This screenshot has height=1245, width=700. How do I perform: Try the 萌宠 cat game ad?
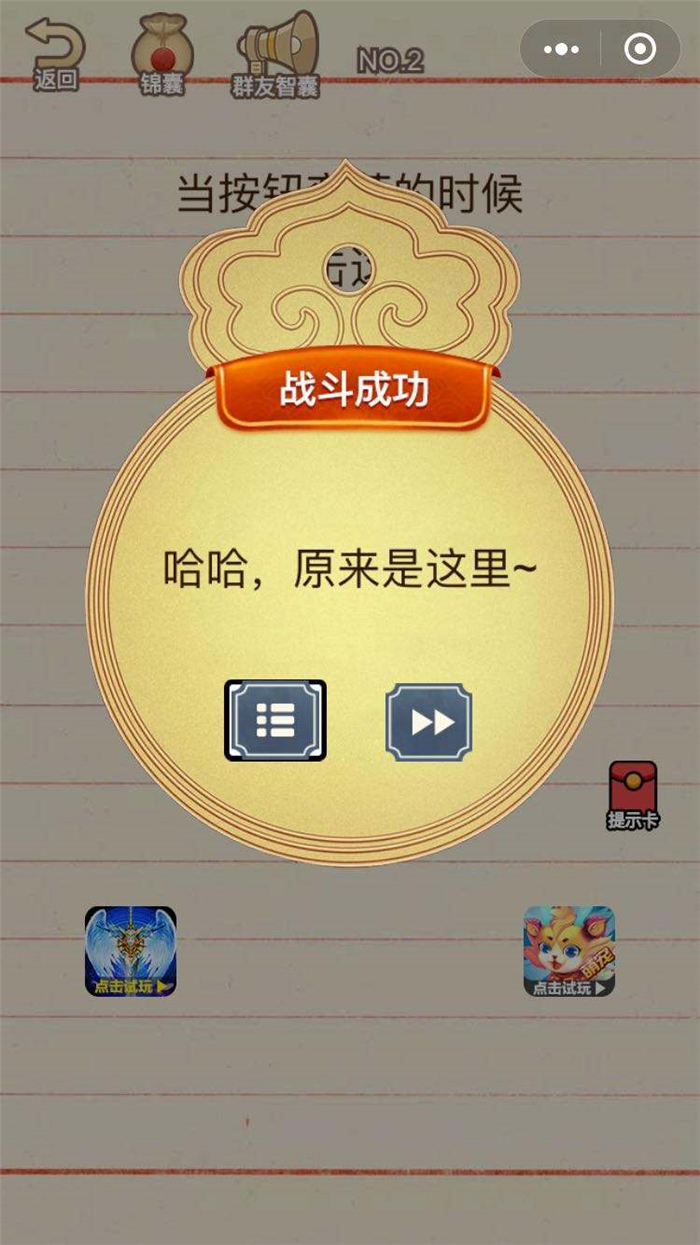569,951
